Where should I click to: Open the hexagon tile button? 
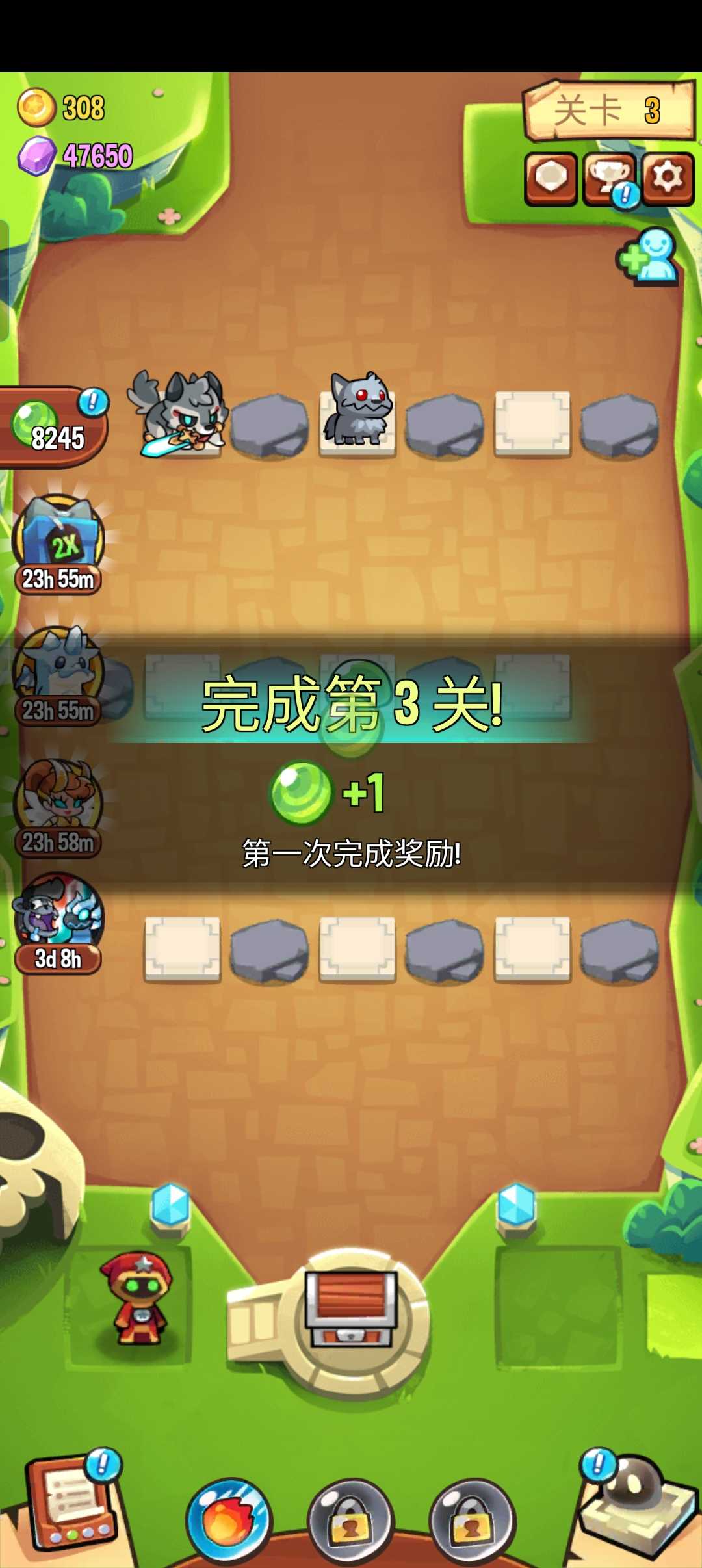click(551, 179)
